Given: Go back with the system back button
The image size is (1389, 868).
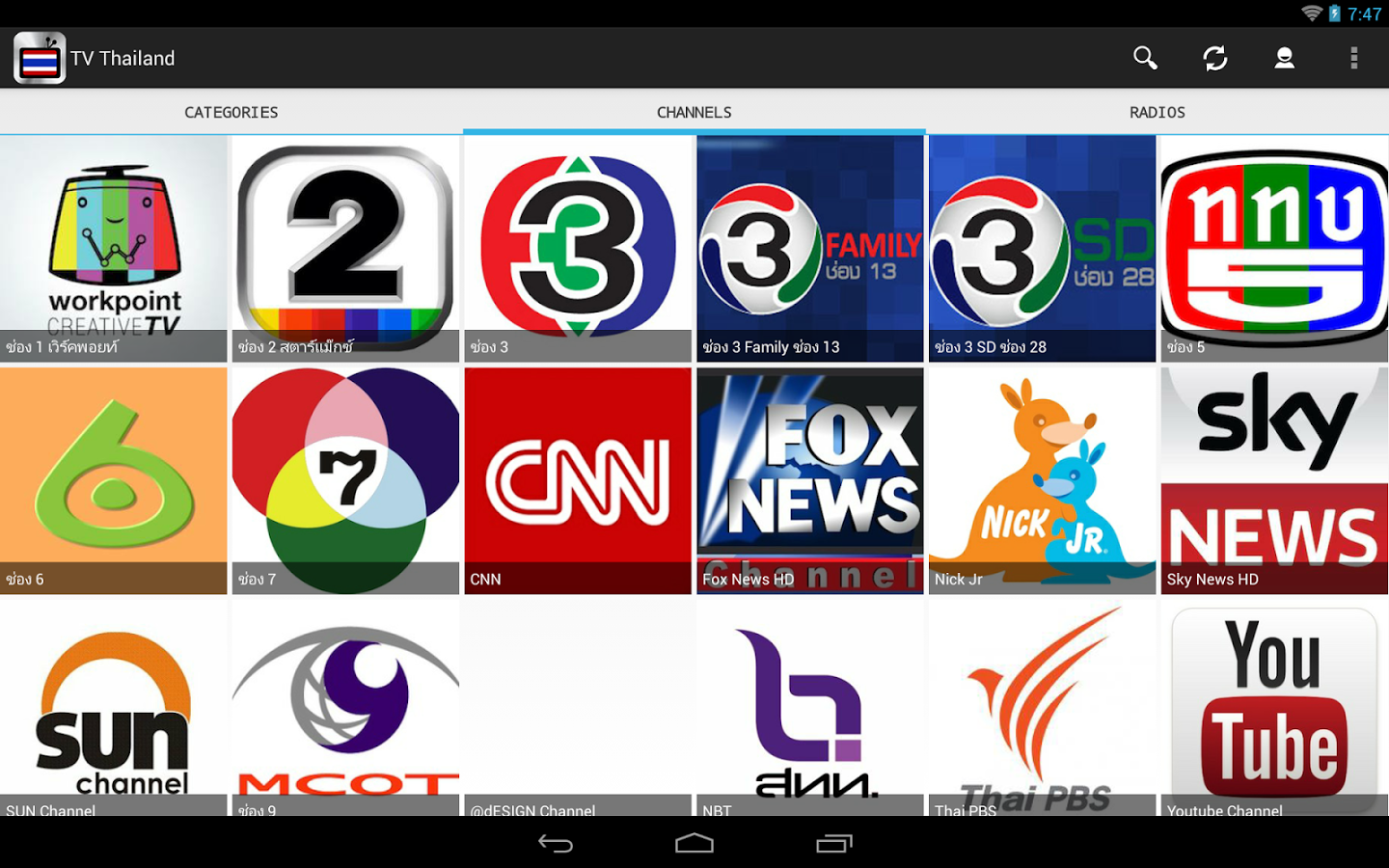Looking at the screenshot, I should click(x=556, y=844).
